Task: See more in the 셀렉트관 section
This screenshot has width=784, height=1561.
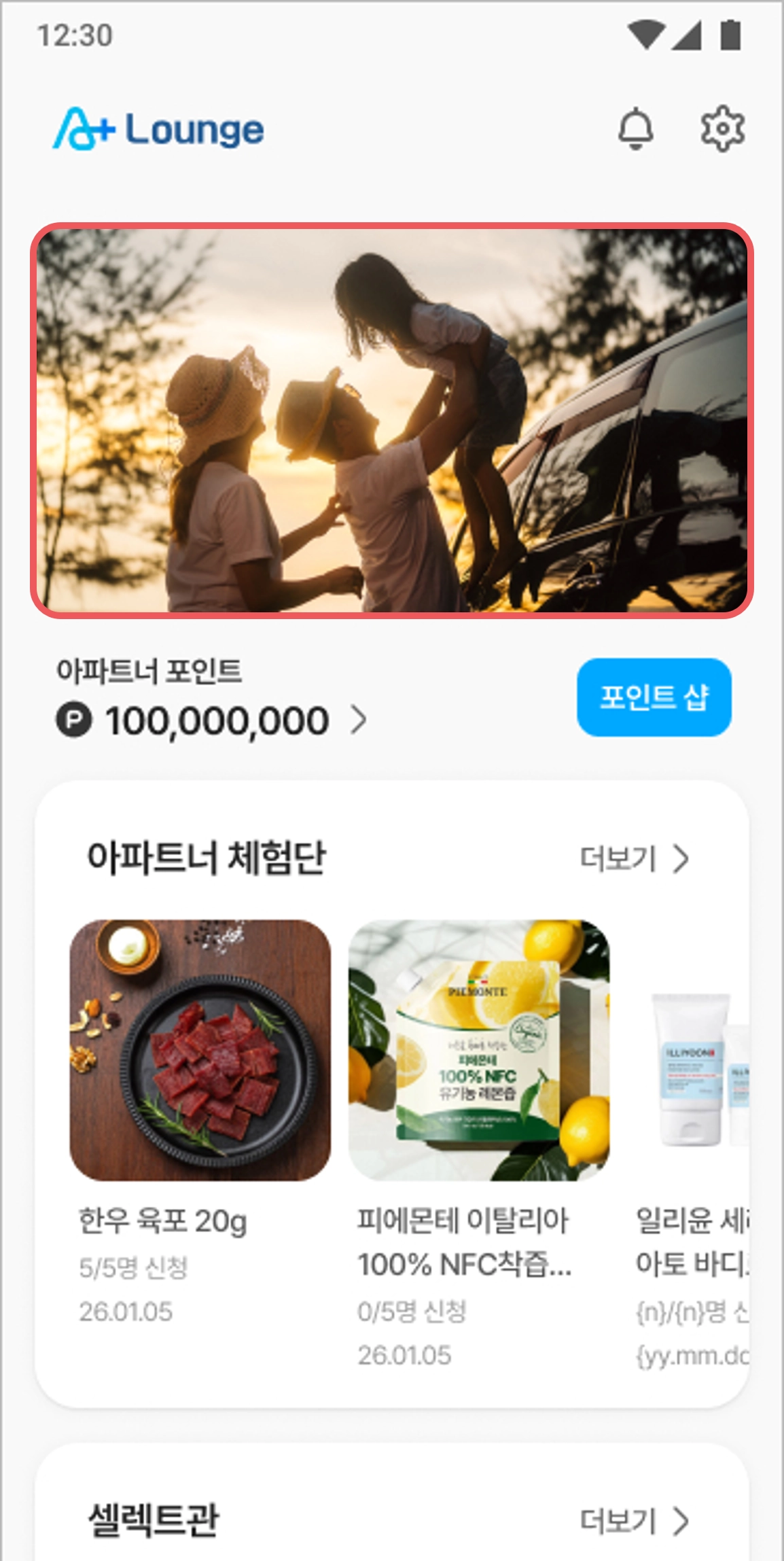Action: (x=634, y=1520)
